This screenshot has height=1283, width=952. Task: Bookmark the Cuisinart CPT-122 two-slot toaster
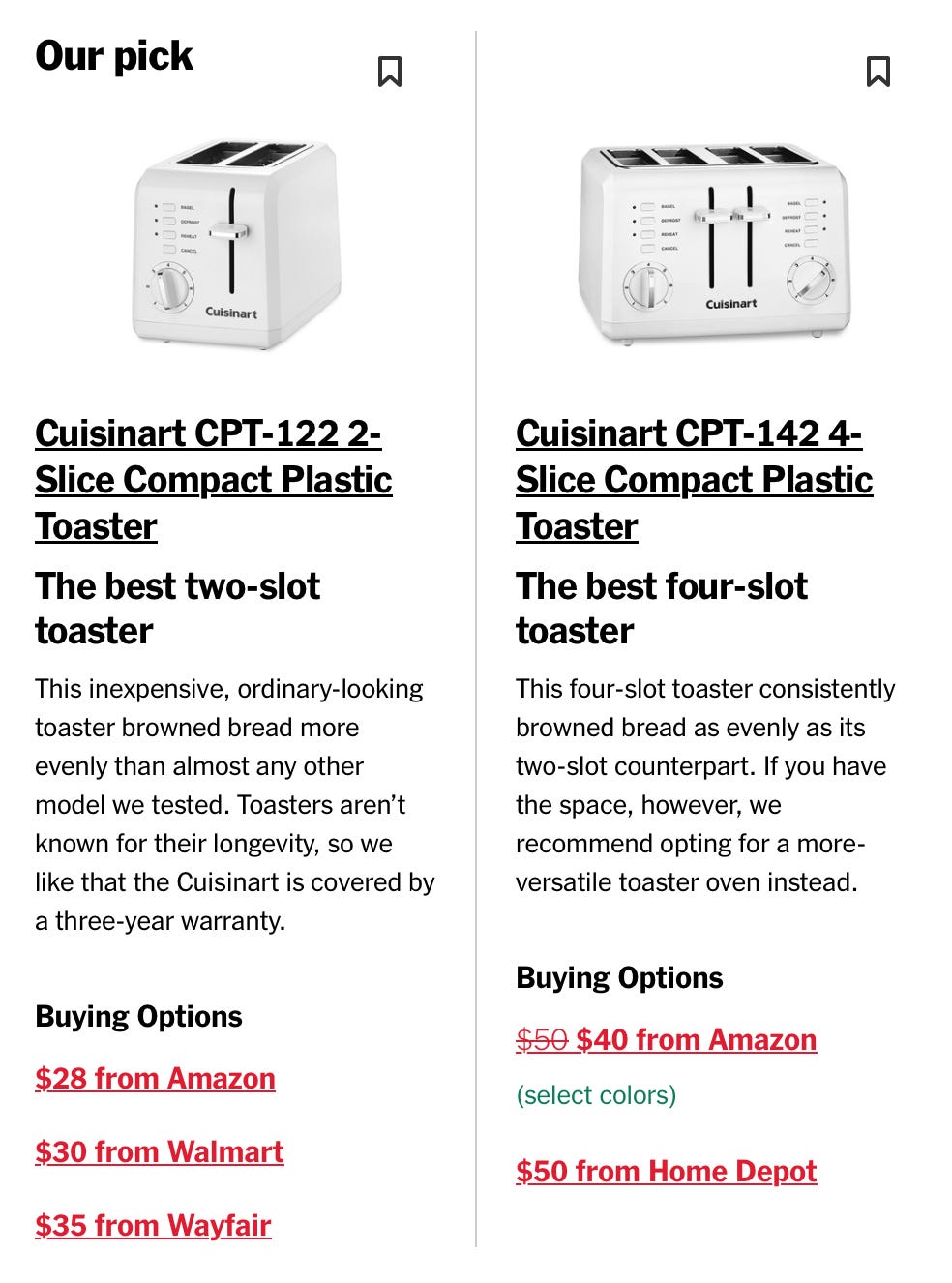tap(390, 72)
